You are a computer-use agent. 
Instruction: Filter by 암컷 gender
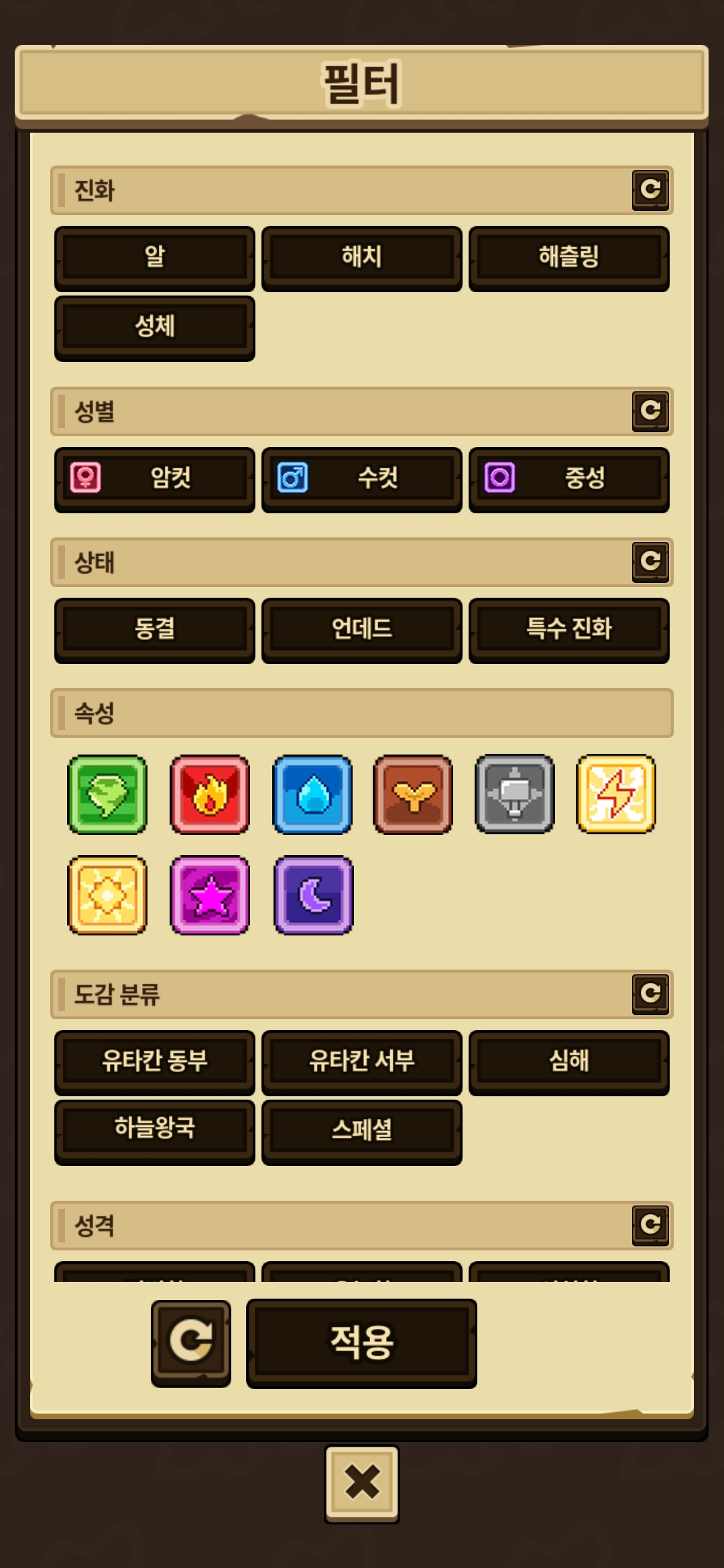[155, 479]
